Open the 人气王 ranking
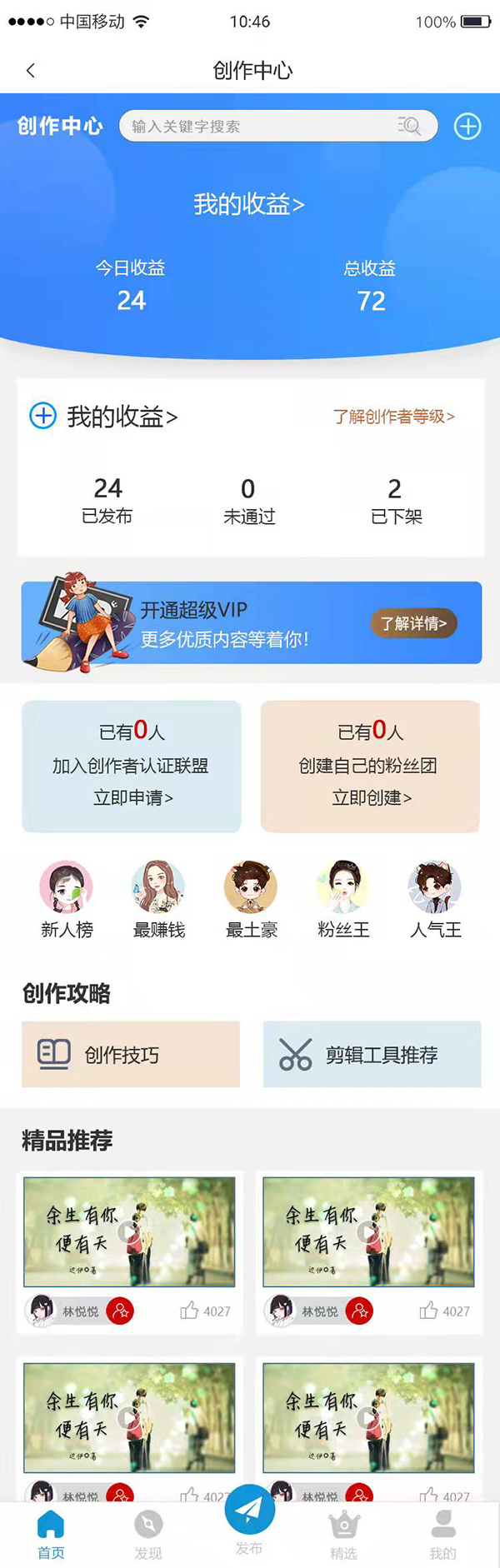Screen dimensions: 500x1568 click(x=435, y=900)
